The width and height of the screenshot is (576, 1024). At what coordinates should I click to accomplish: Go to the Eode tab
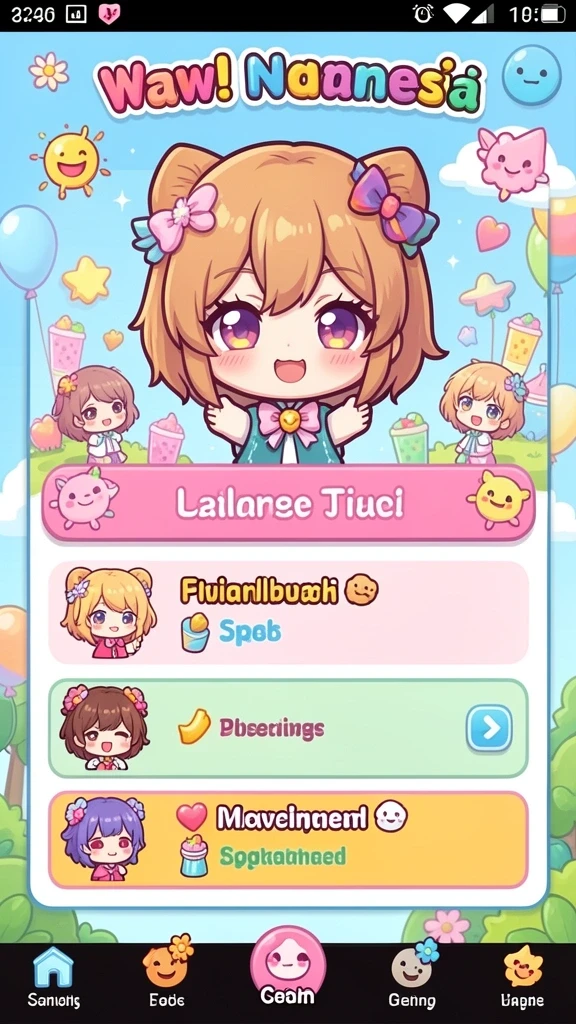click(167, 978)
